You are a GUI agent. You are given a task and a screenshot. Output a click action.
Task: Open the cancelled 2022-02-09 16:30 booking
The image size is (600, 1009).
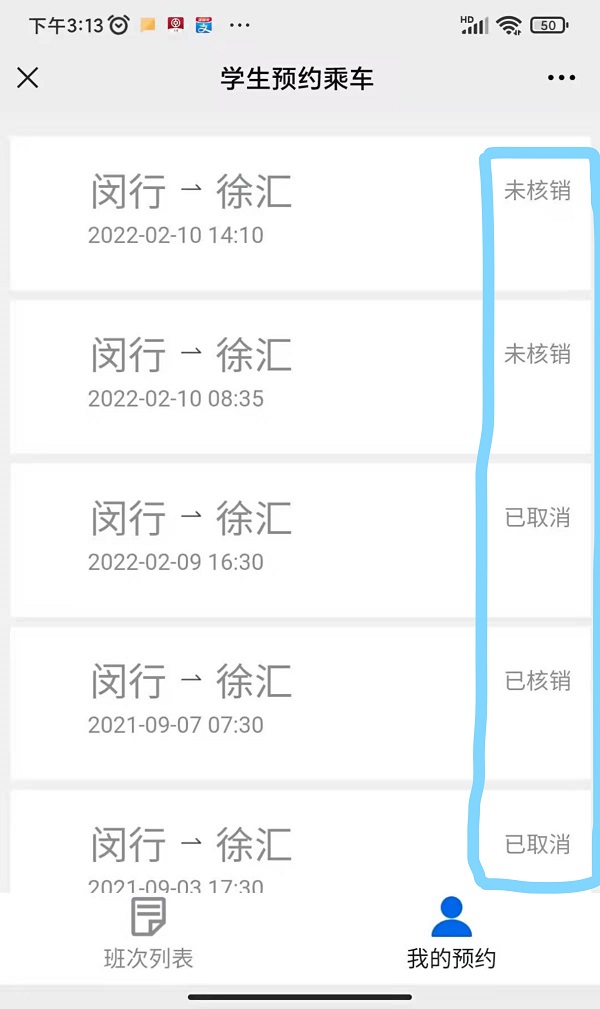pyautogui.click(x=301, y=540)
